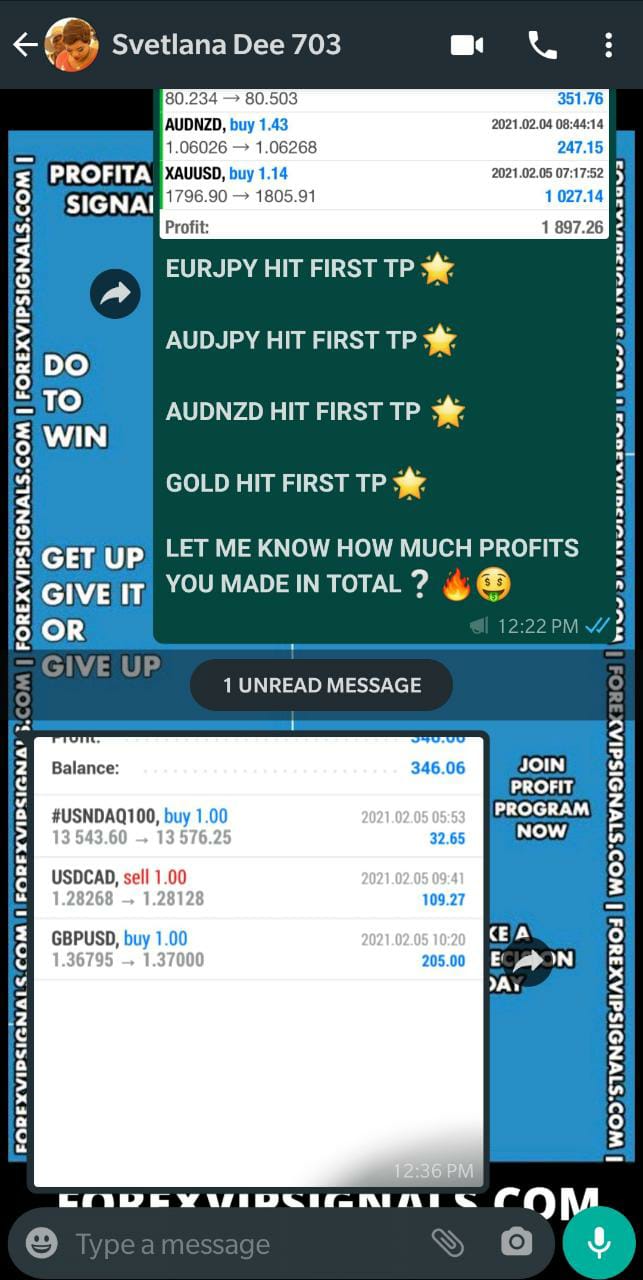Go back to the chats list

coord(25,45)
